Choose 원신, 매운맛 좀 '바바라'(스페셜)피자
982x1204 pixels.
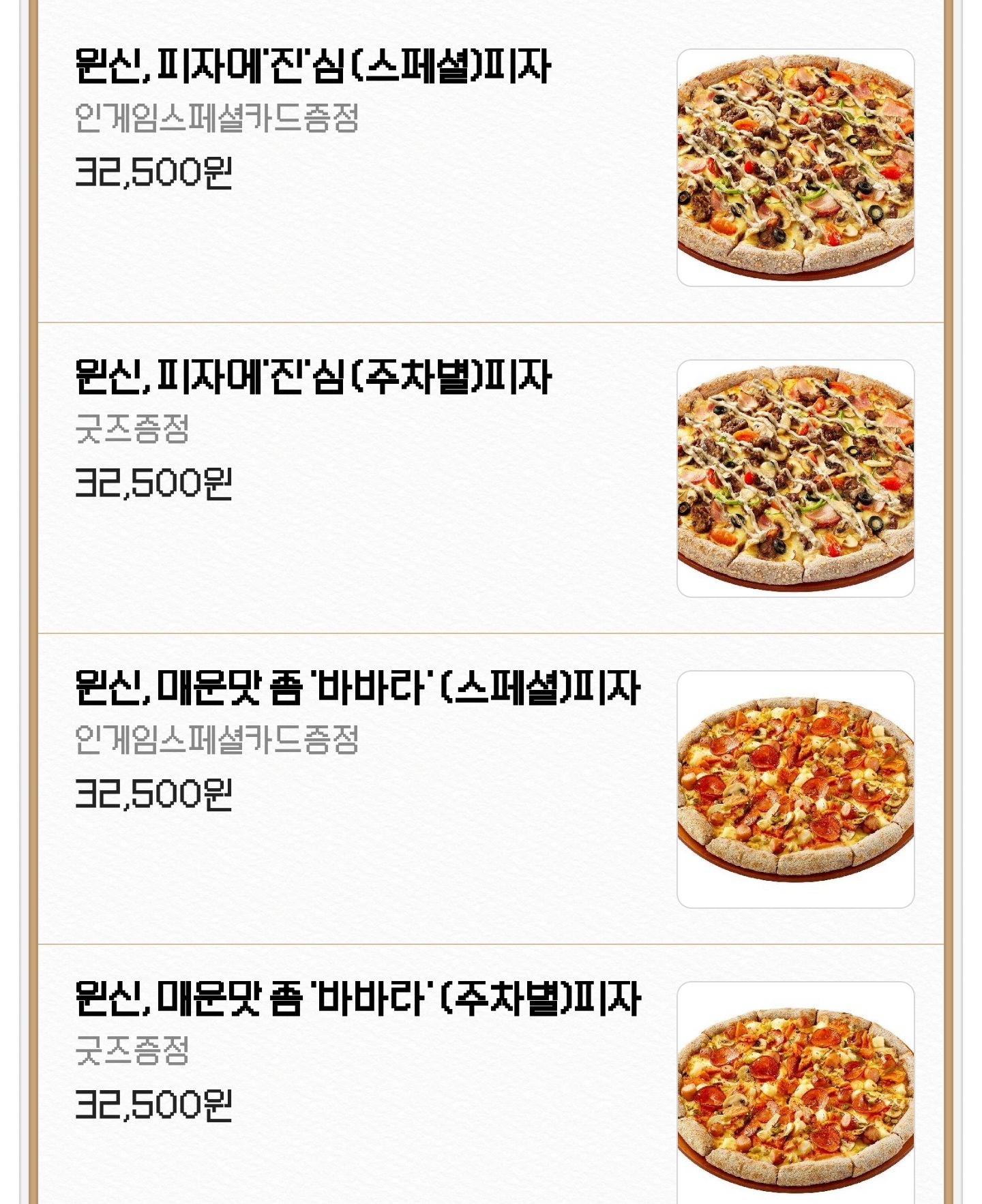pos(357,688)
